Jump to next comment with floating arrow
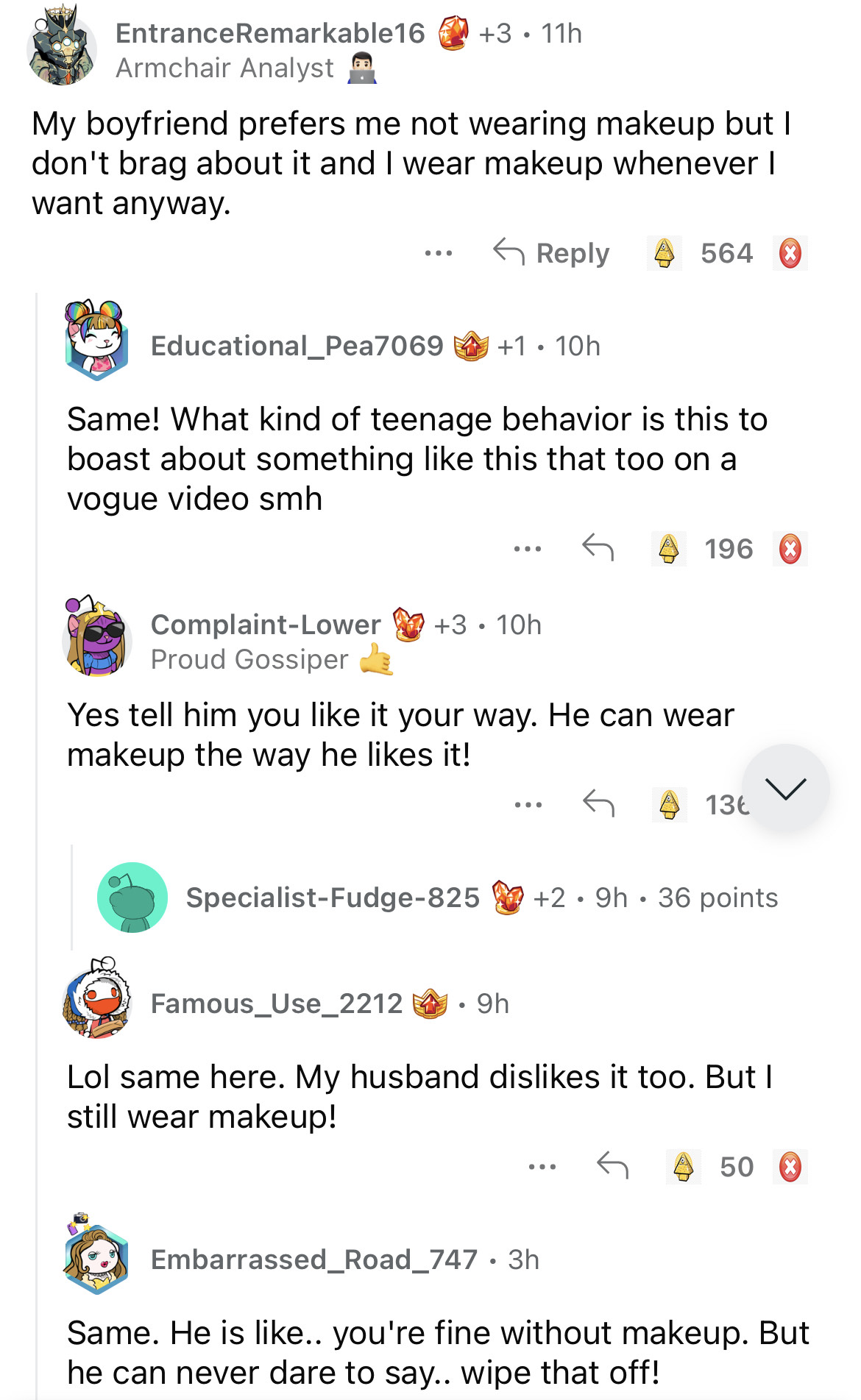The height and width of the screenshot is (1400, 861). [x=785, y=788]
